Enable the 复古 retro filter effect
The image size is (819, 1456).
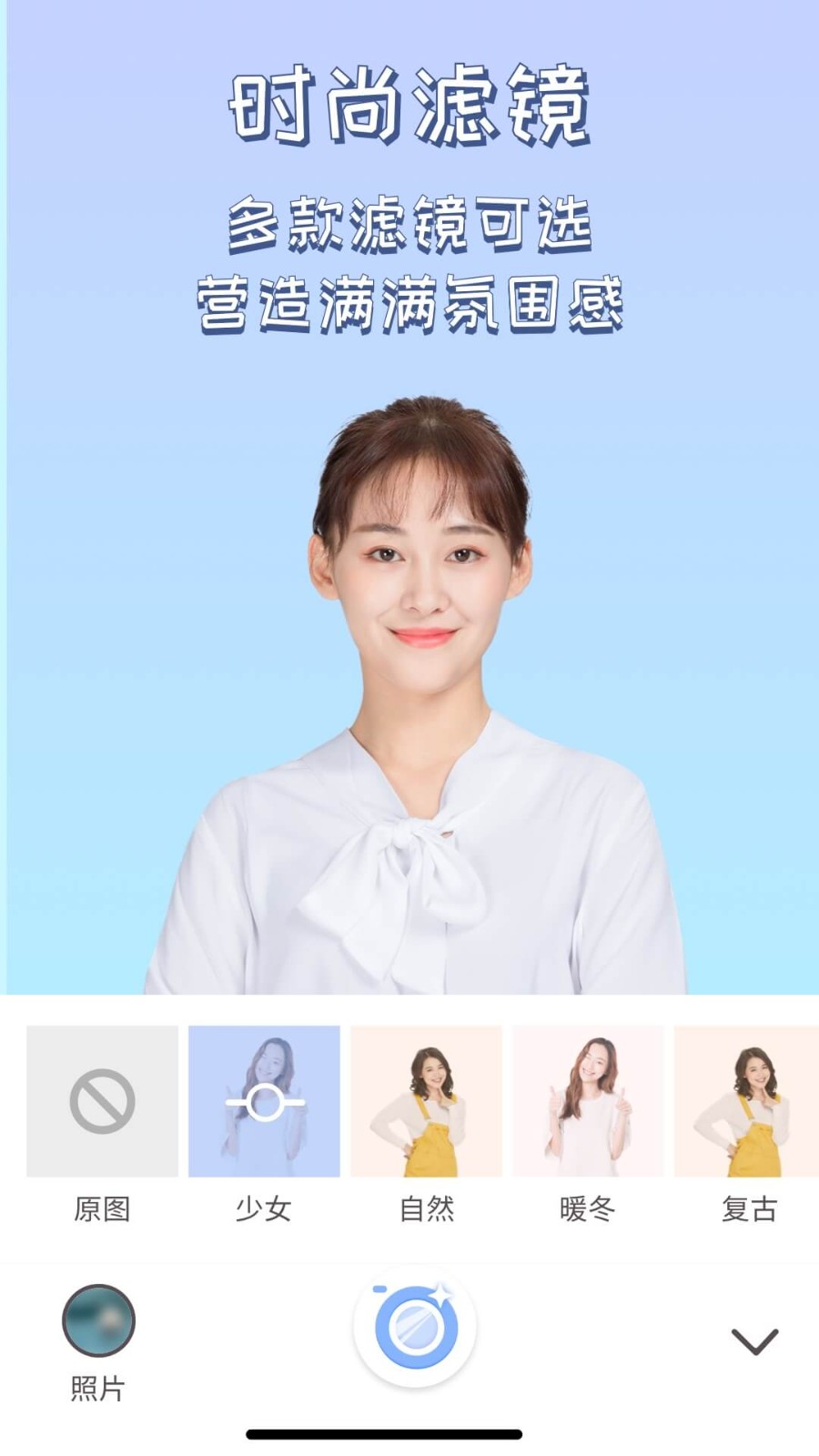[751, 1101]
